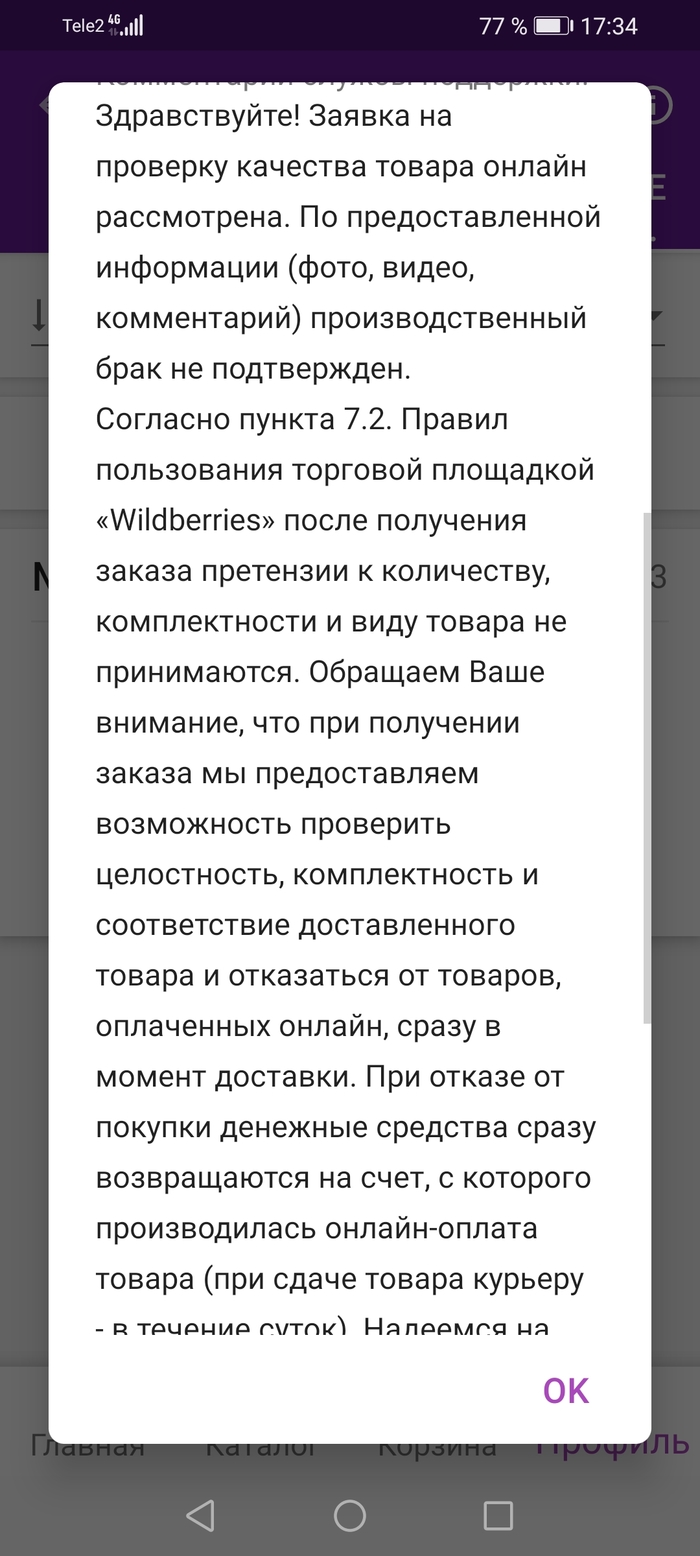Screen dimensions: 700x1556
Task: Return to the phone's home screen
Action: pyautogui.click(x=349, y=1515)
